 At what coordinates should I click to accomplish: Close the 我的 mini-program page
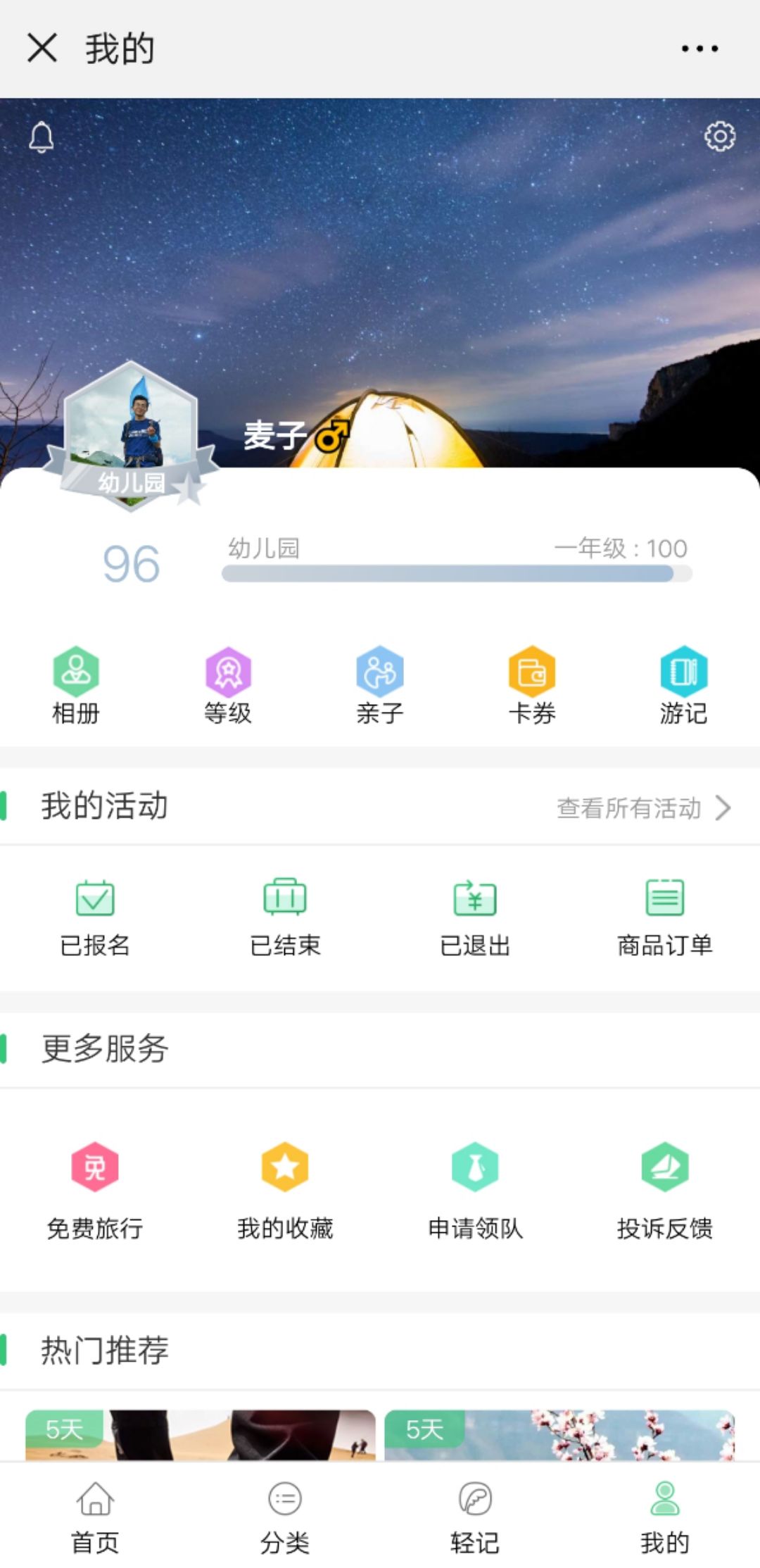[x=42, y=49]
